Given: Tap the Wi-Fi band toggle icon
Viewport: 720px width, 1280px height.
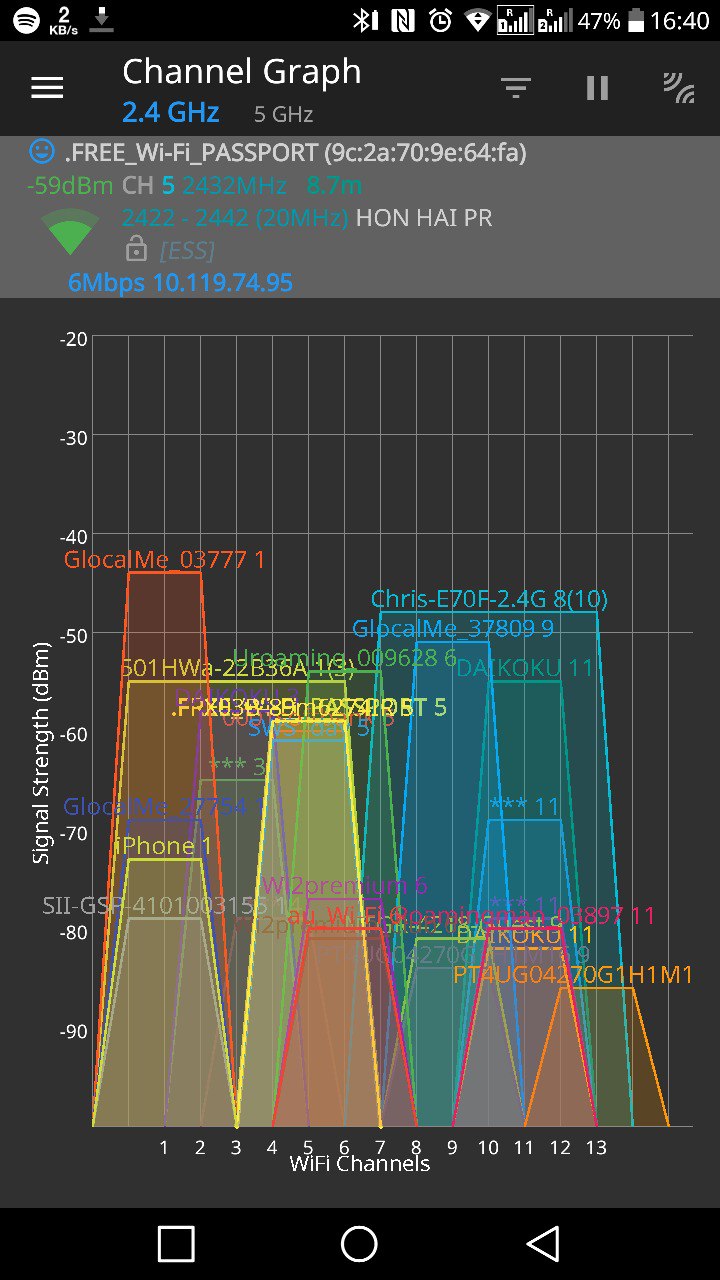Looking at the screenshot, I should pos(679,88).
